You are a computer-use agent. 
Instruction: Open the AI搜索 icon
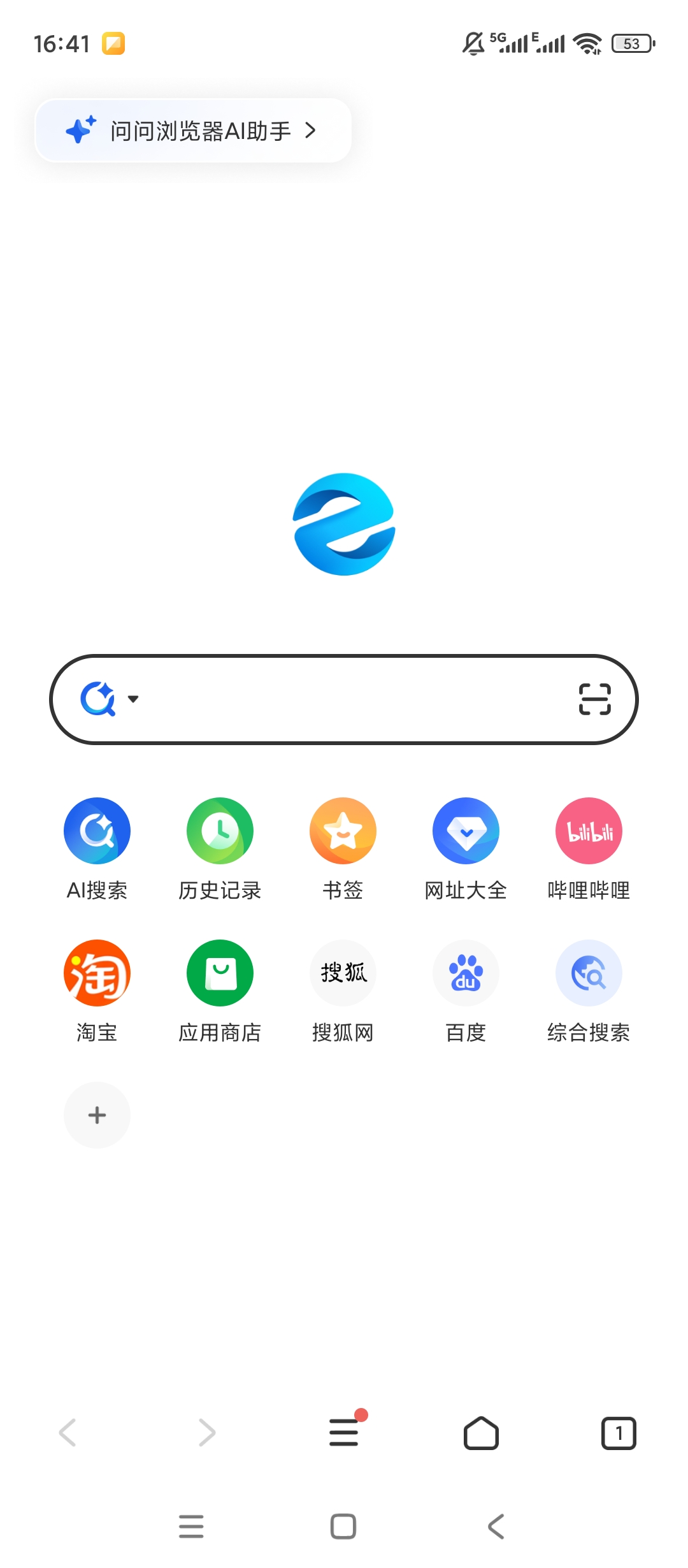(97, 831)
